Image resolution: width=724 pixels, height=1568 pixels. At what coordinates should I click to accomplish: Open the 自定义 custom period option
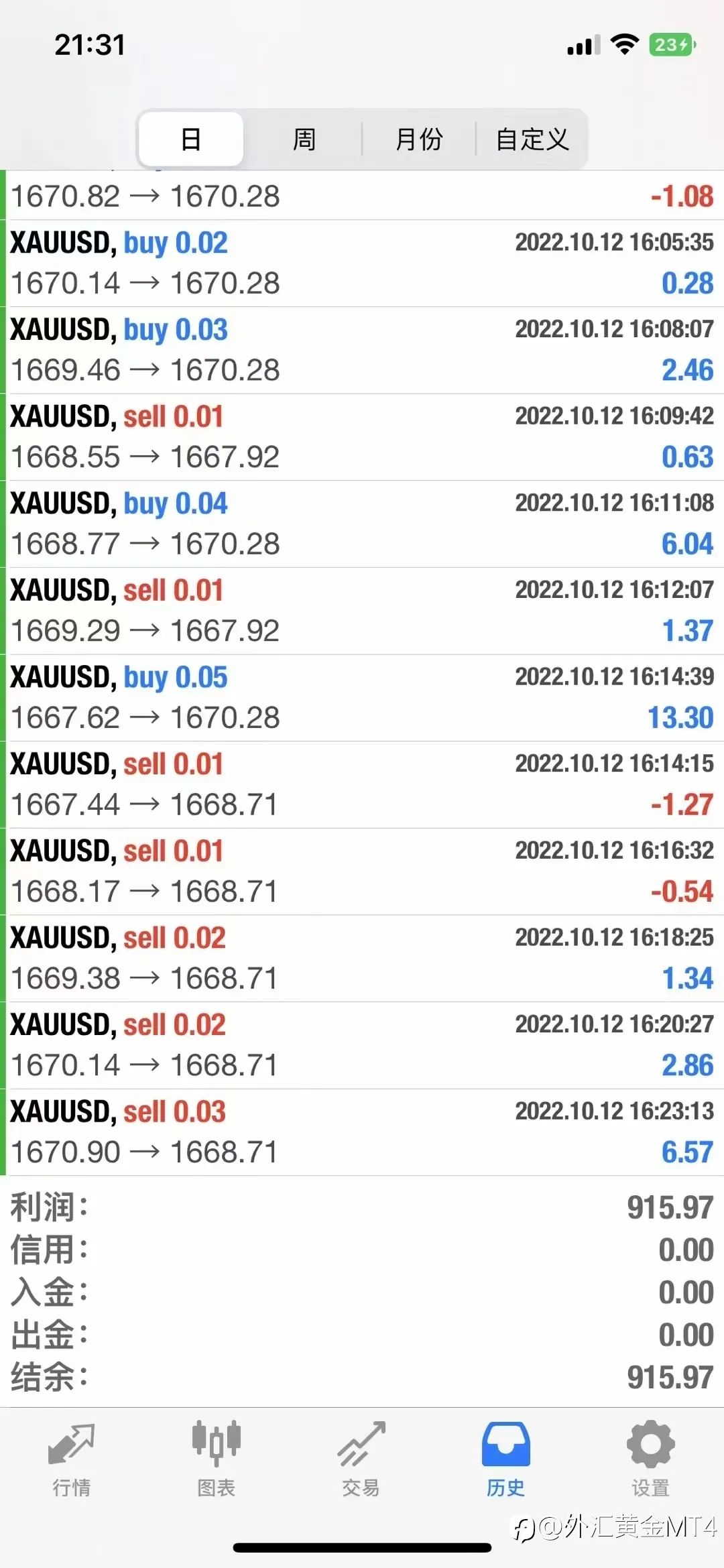pos(532,139)
